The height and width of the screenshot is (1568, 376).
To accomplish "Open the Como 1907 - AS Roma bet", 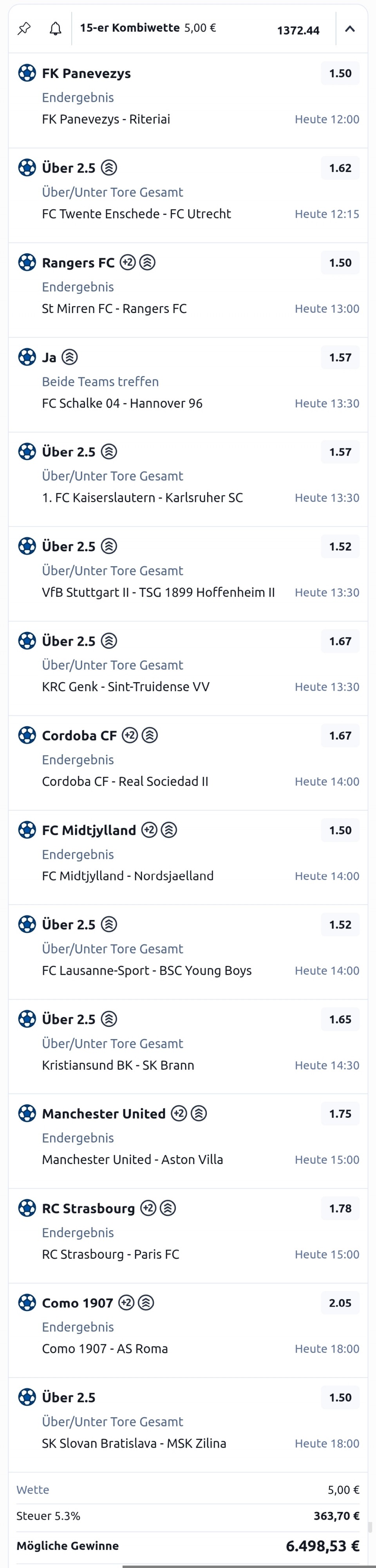I will (105, 1348).
